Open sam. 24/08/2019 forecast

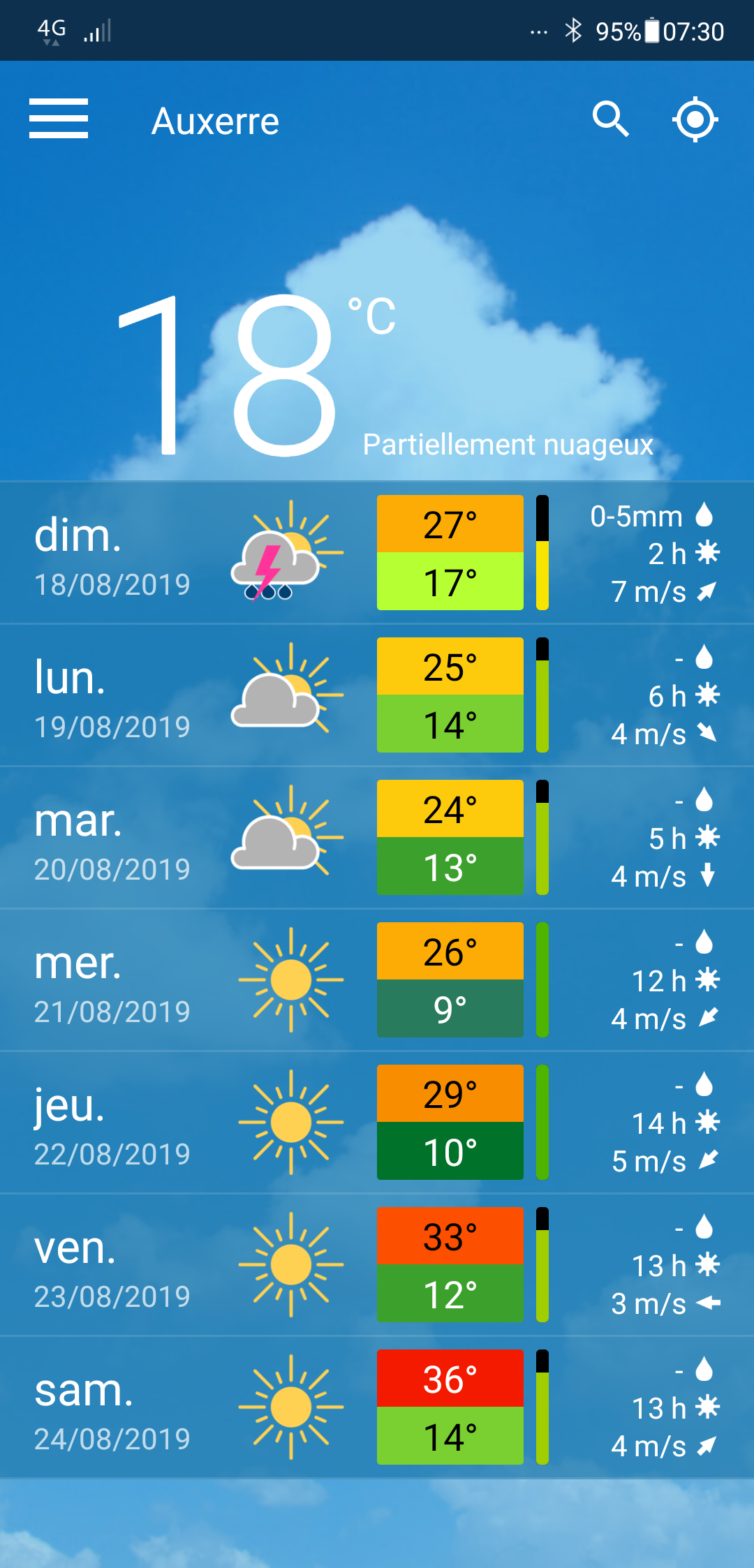point(377,1407)
